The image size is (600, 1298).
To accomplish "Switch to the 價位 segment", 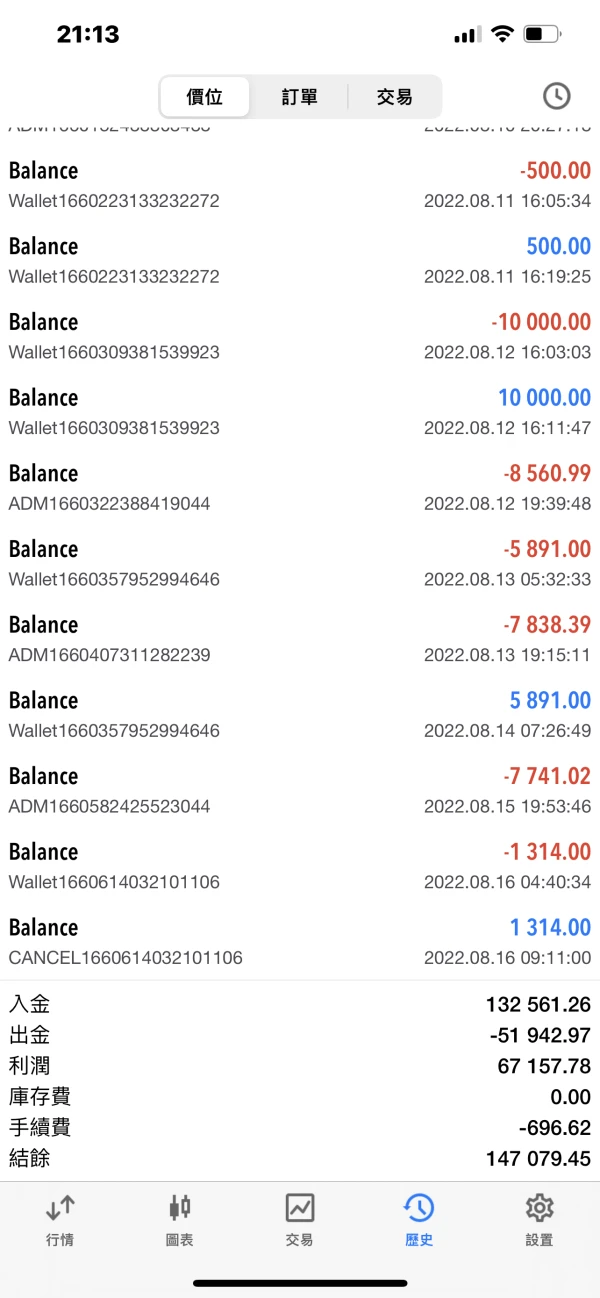I will pyautogui.click(x=205, y=97).
